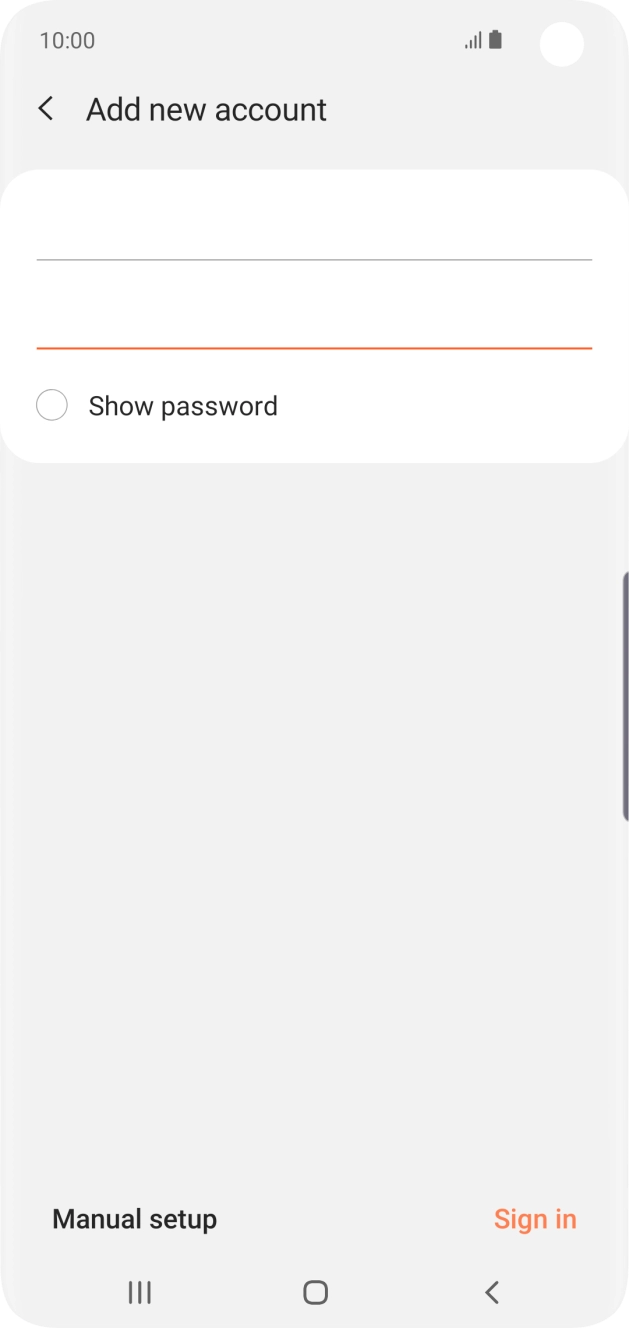Go to the home screen

pos(315,1293)
